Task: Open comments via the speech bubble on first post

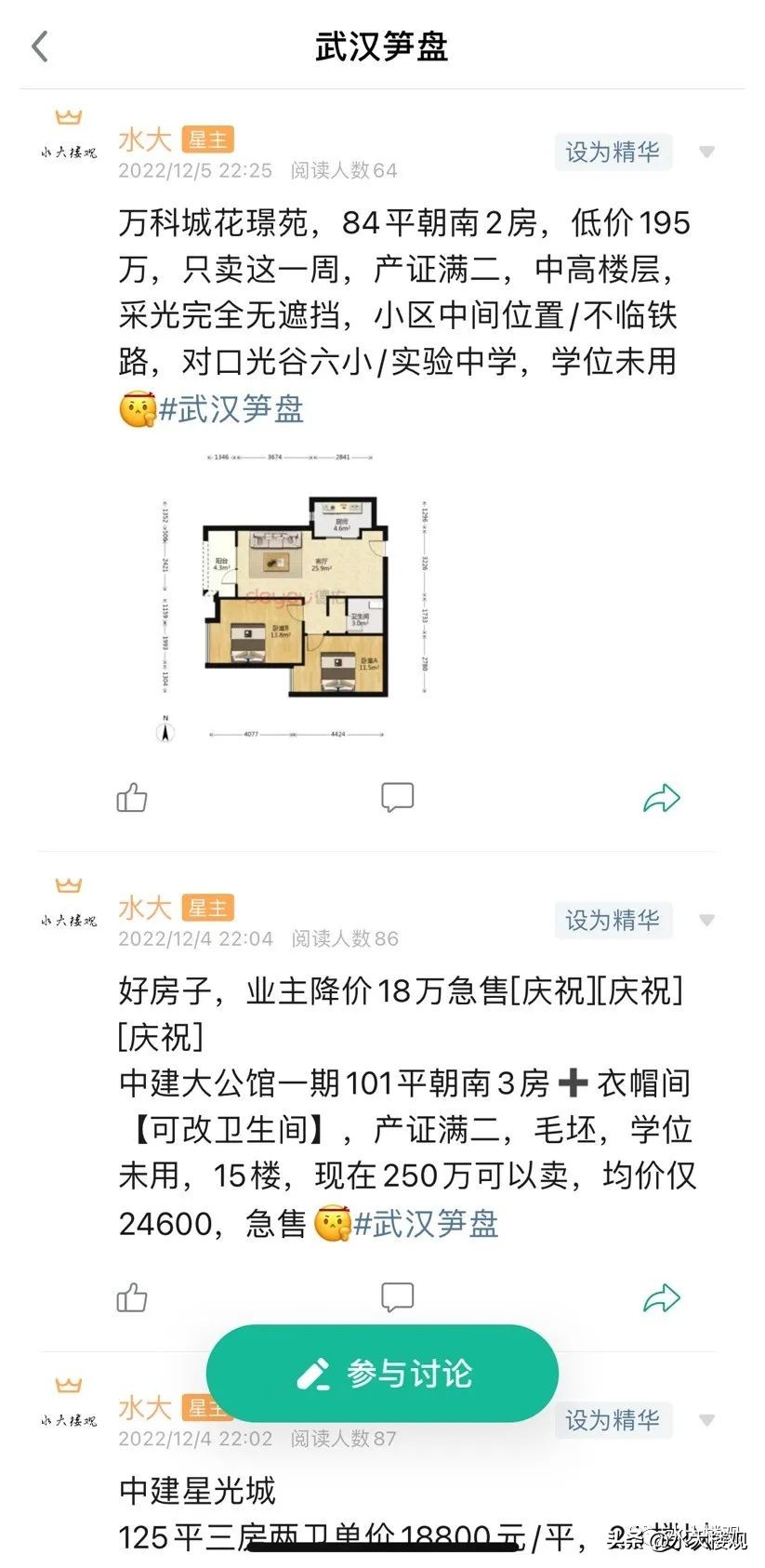Action: 398,796
